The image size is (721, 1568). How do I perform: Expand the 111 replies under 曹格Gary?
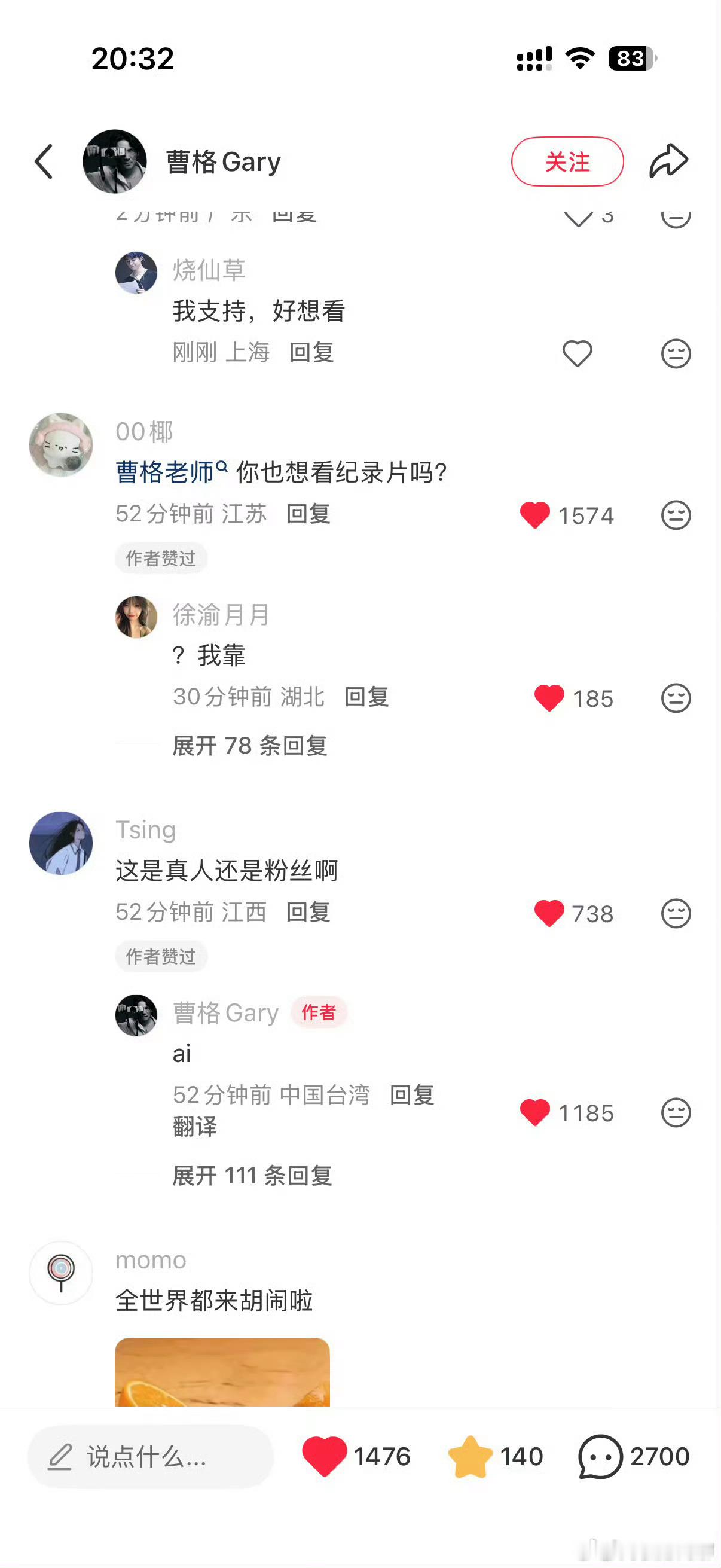tap(251, 1178)
